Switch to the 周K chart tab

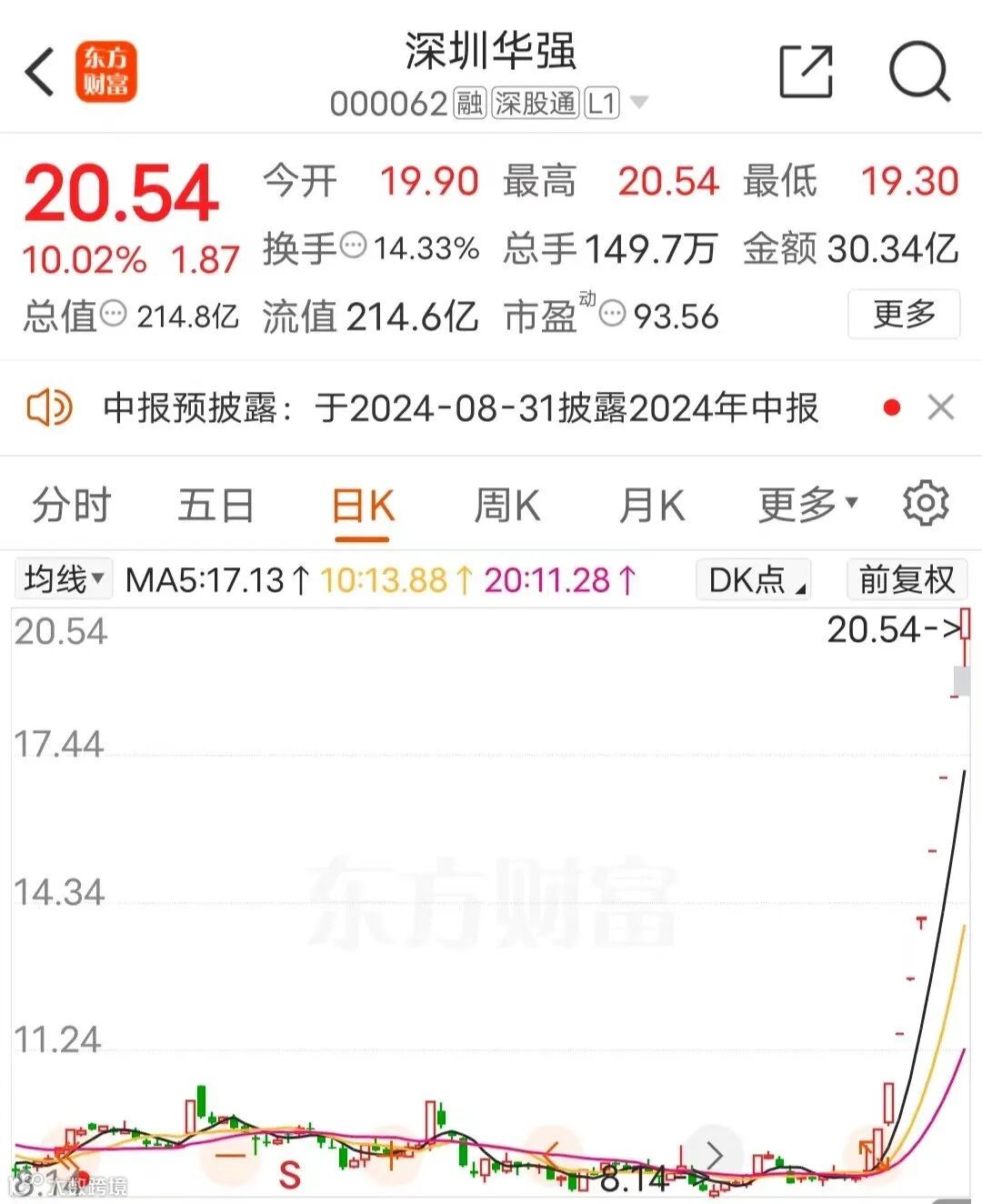(506, 506)
